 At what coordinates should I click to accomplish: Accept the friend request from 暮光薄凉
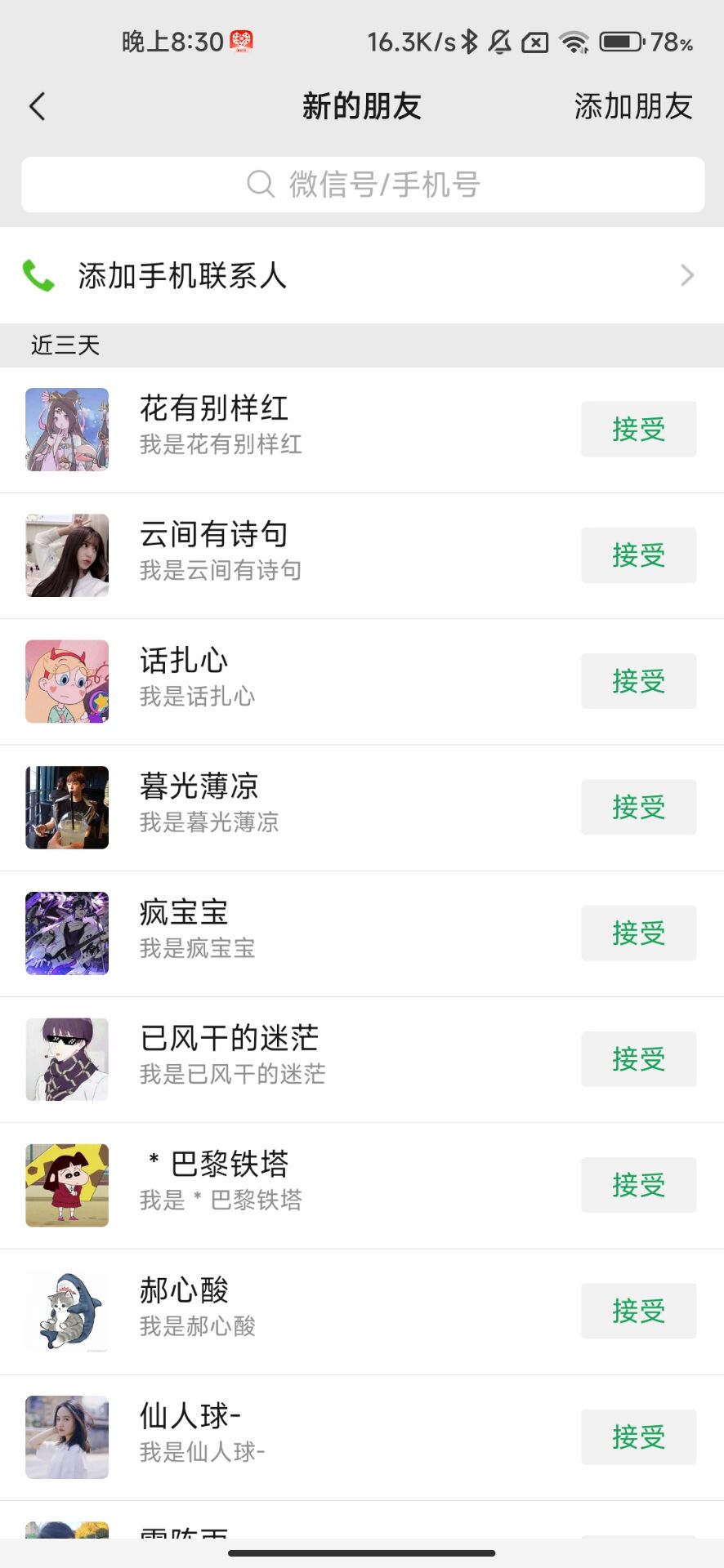click(x=638, y=807)
